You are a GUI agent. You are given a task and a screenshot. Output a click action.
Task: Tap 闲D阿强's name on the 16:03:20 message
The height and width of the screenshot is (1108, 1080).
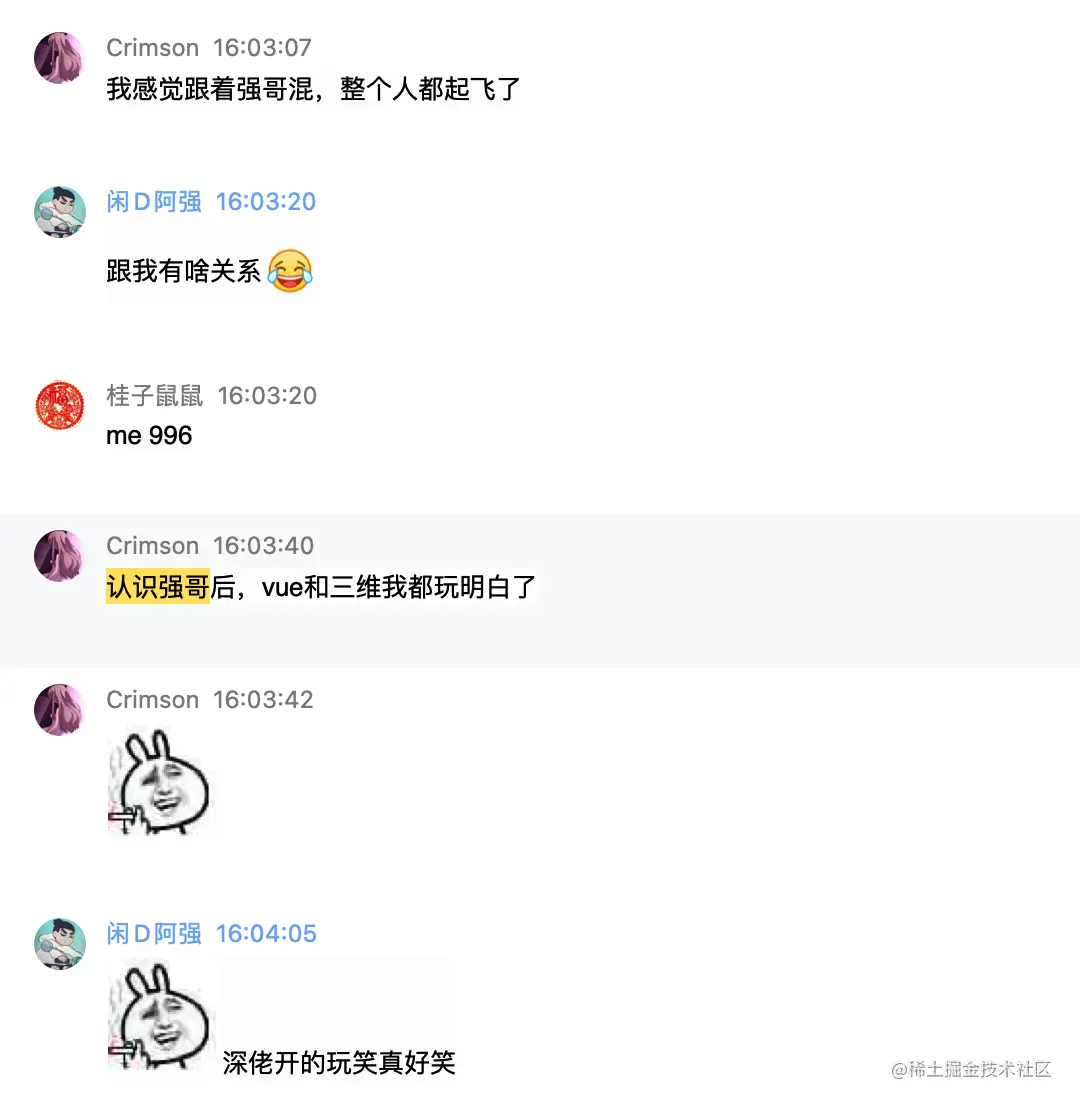click(154, 201)
